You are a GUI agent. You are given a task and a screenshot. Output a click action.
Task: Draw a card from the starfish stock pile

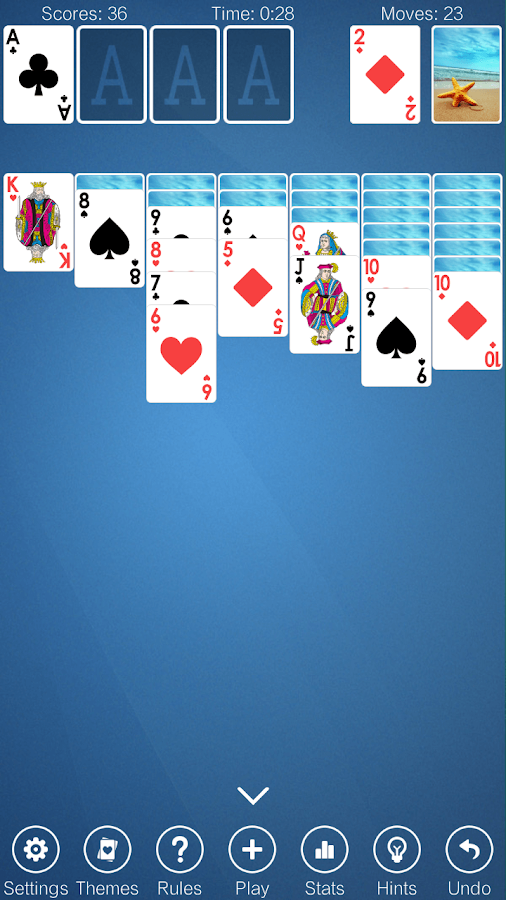(x=466, y=75)
